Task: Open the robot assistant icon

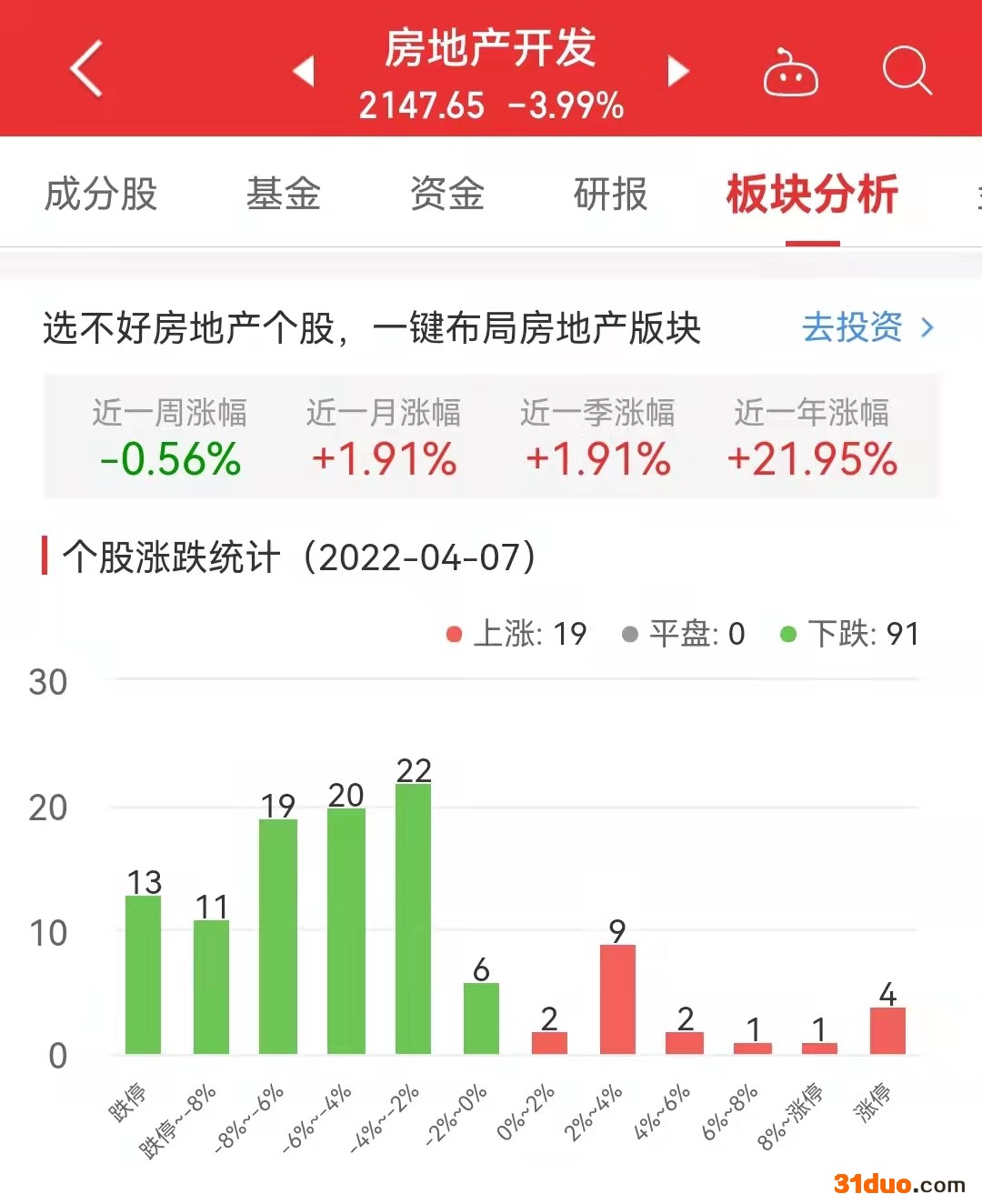Action: [790, 73]
